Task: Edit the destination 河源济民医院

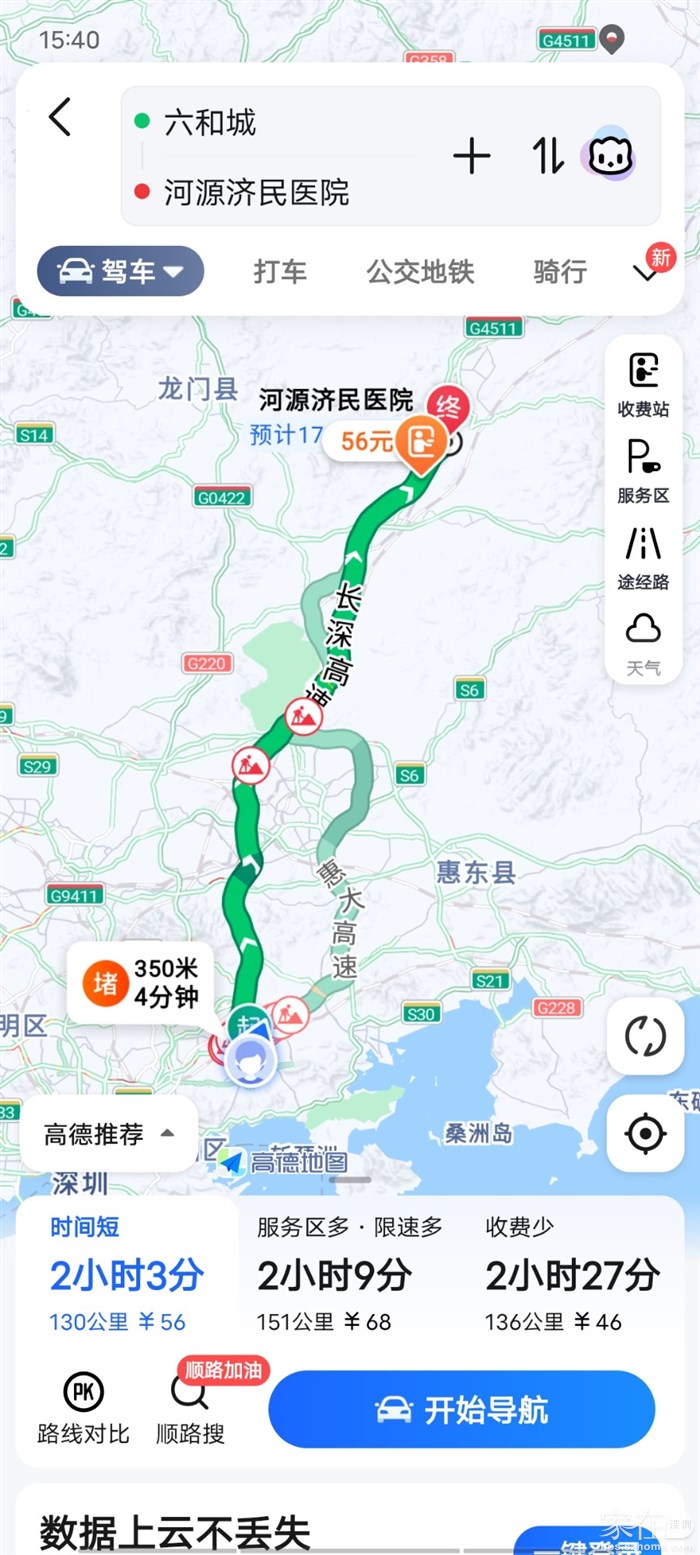Action: point(256,192)
